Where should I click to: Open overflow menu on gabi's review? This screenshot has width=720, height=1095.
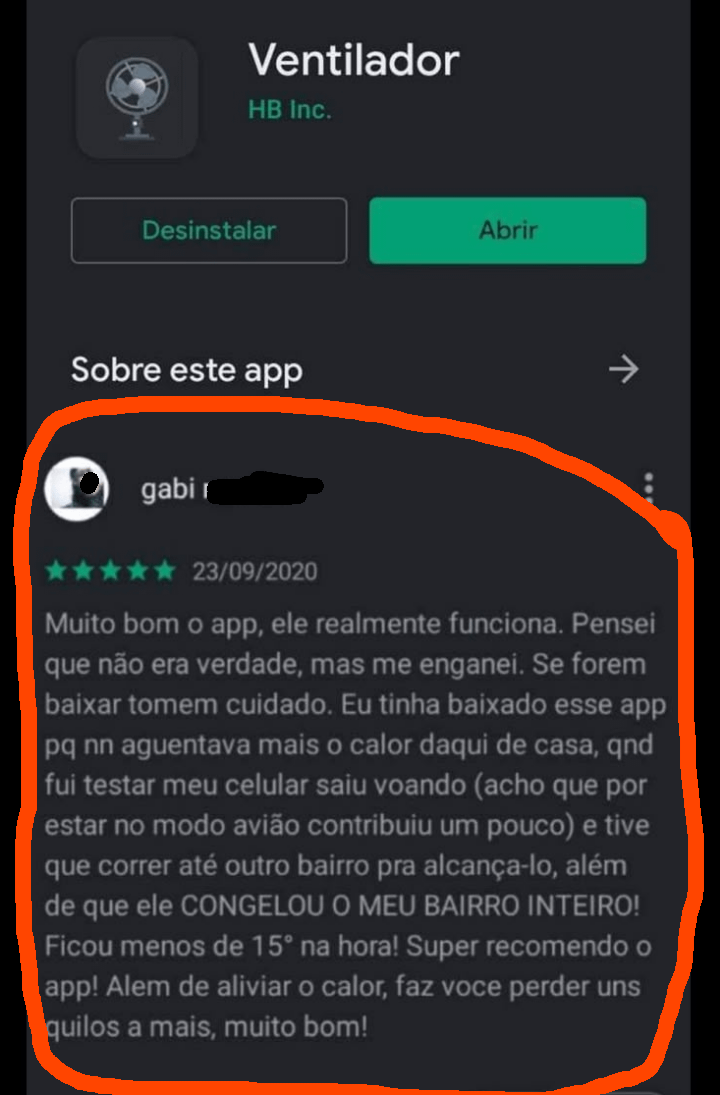649,488
